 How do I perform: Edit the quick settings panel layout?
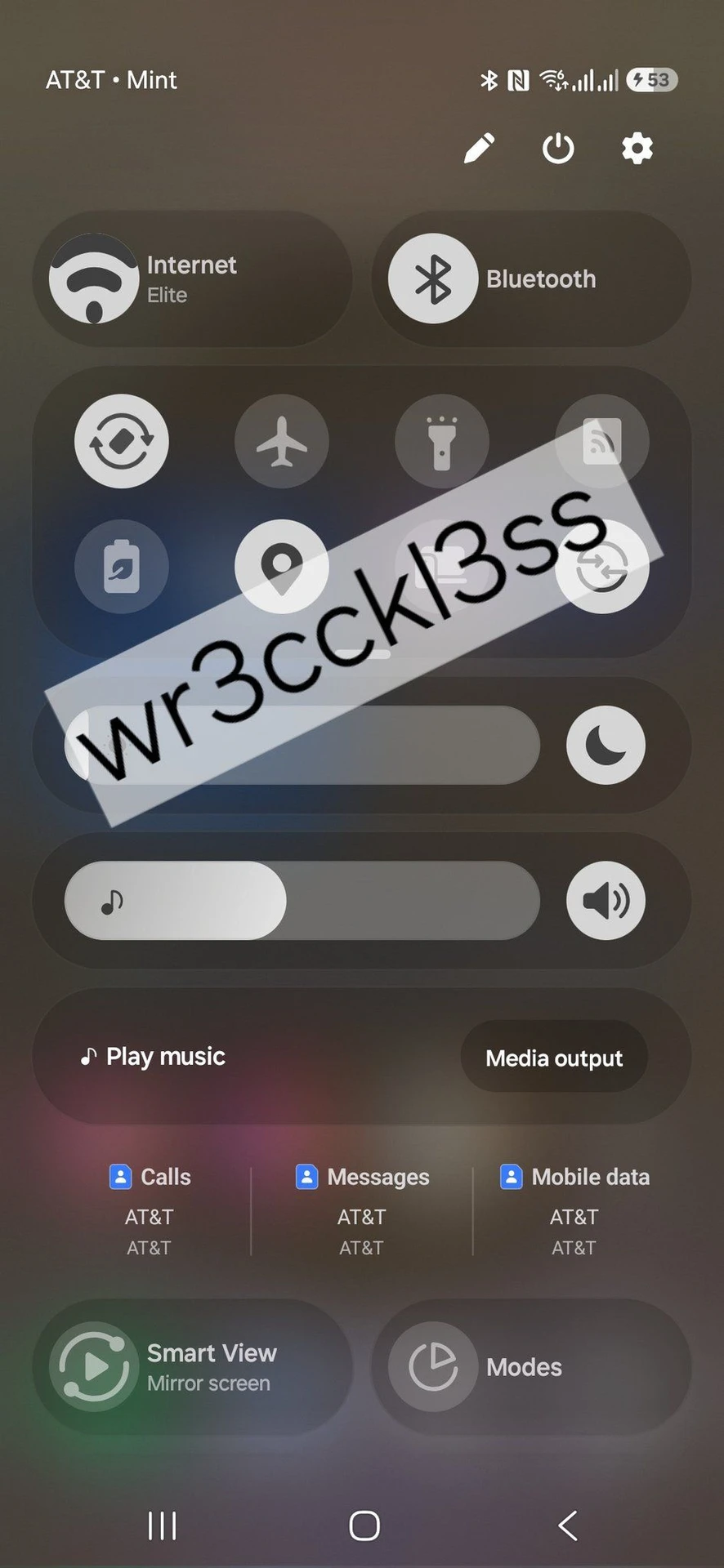479,149
